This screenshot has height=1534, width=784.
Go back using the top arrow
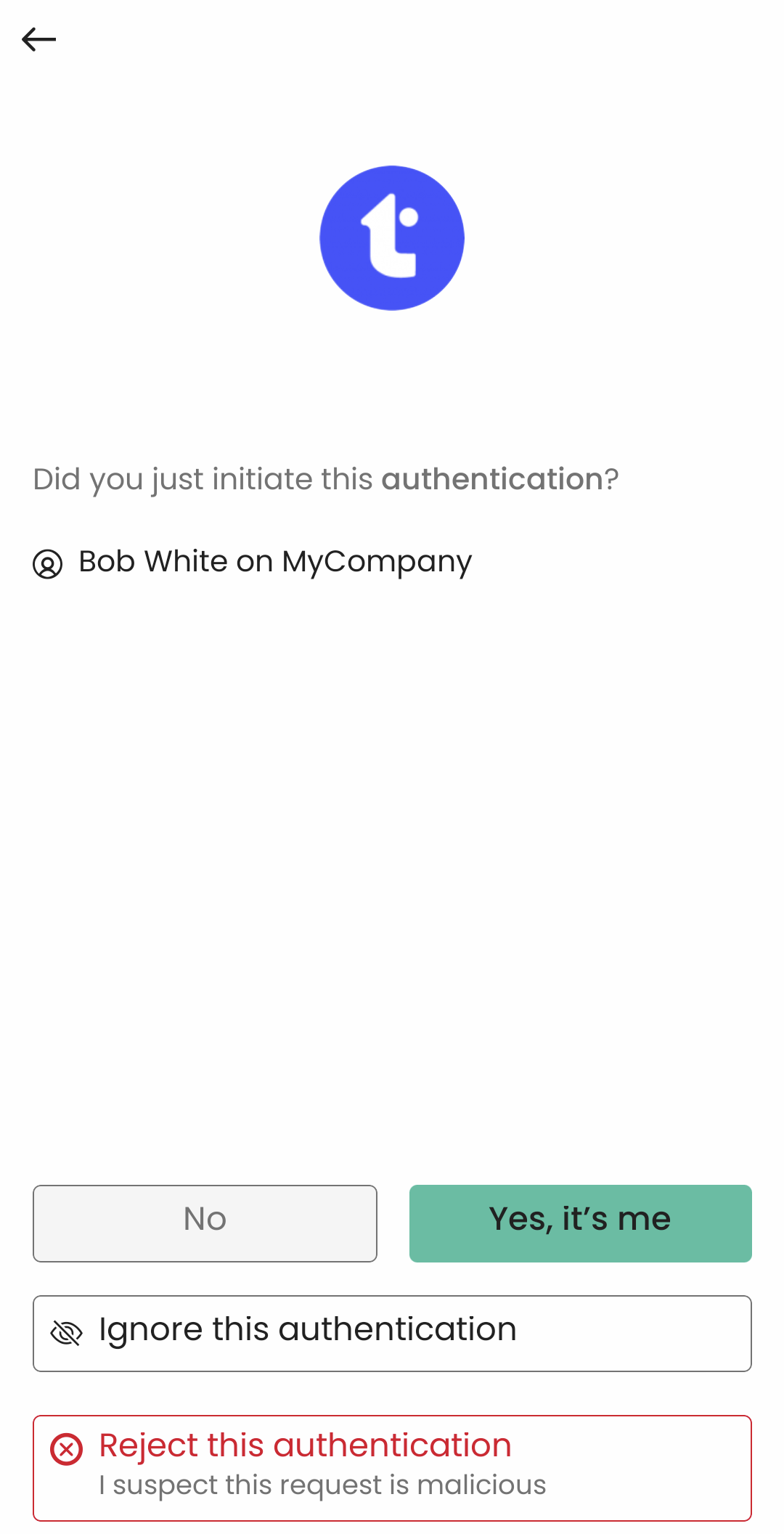39,39
